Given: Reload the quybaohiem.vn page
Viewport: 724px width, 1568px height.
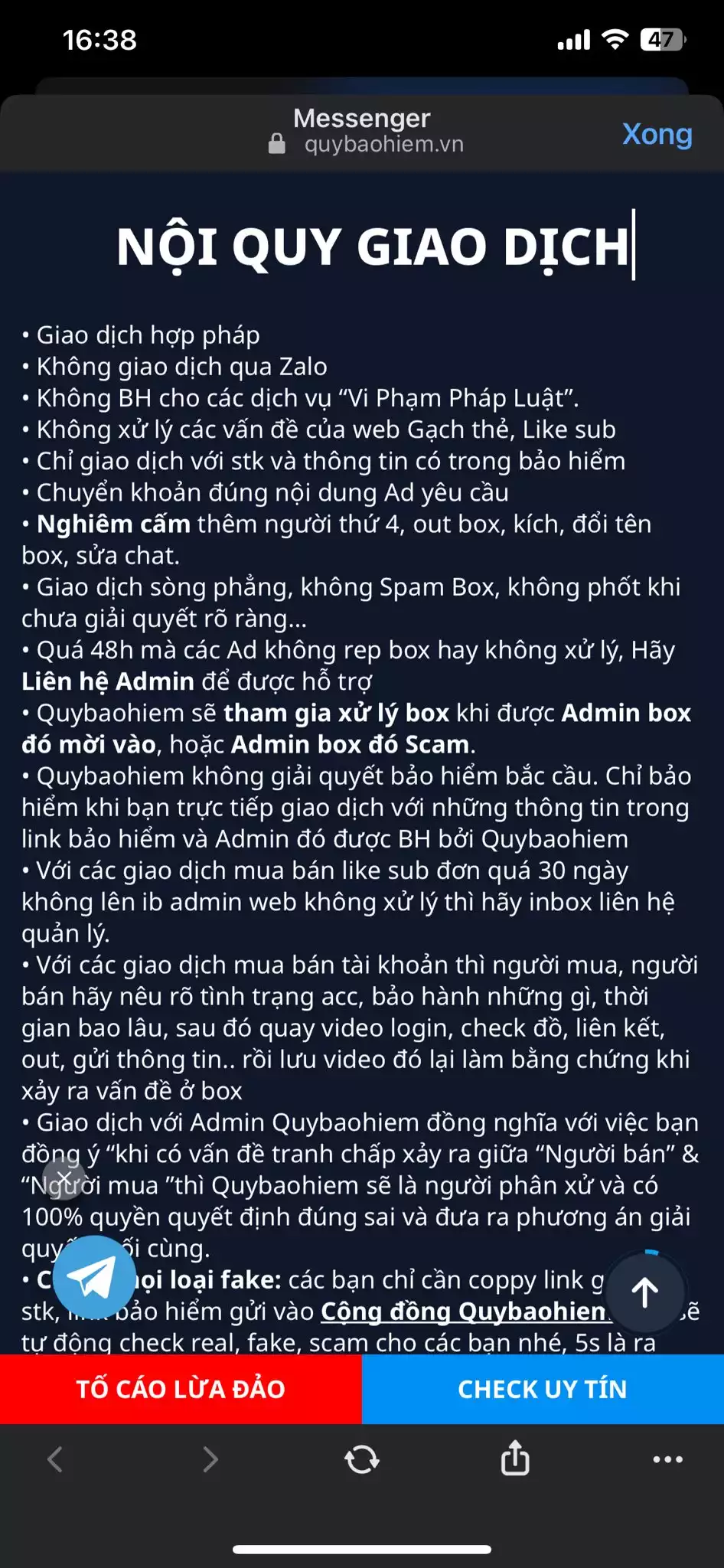Looking at the screenshot, I should pyautogui.click(x=362, y=1459).
